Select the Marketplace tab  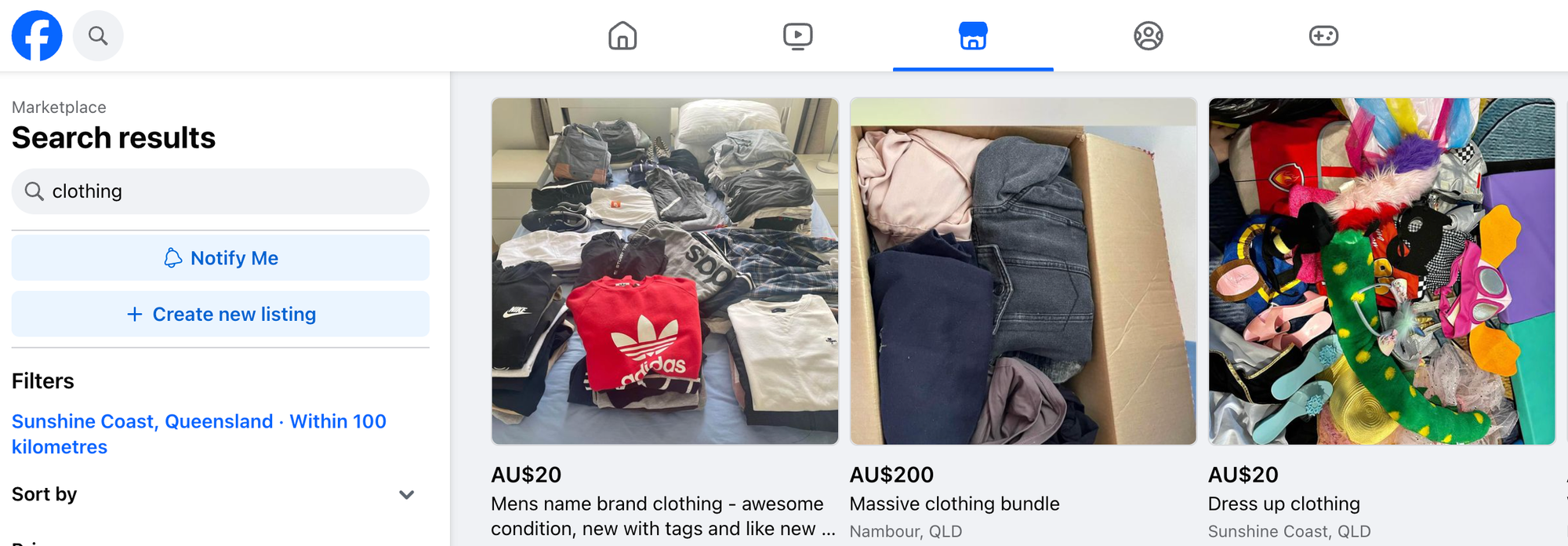coord(973,35)
